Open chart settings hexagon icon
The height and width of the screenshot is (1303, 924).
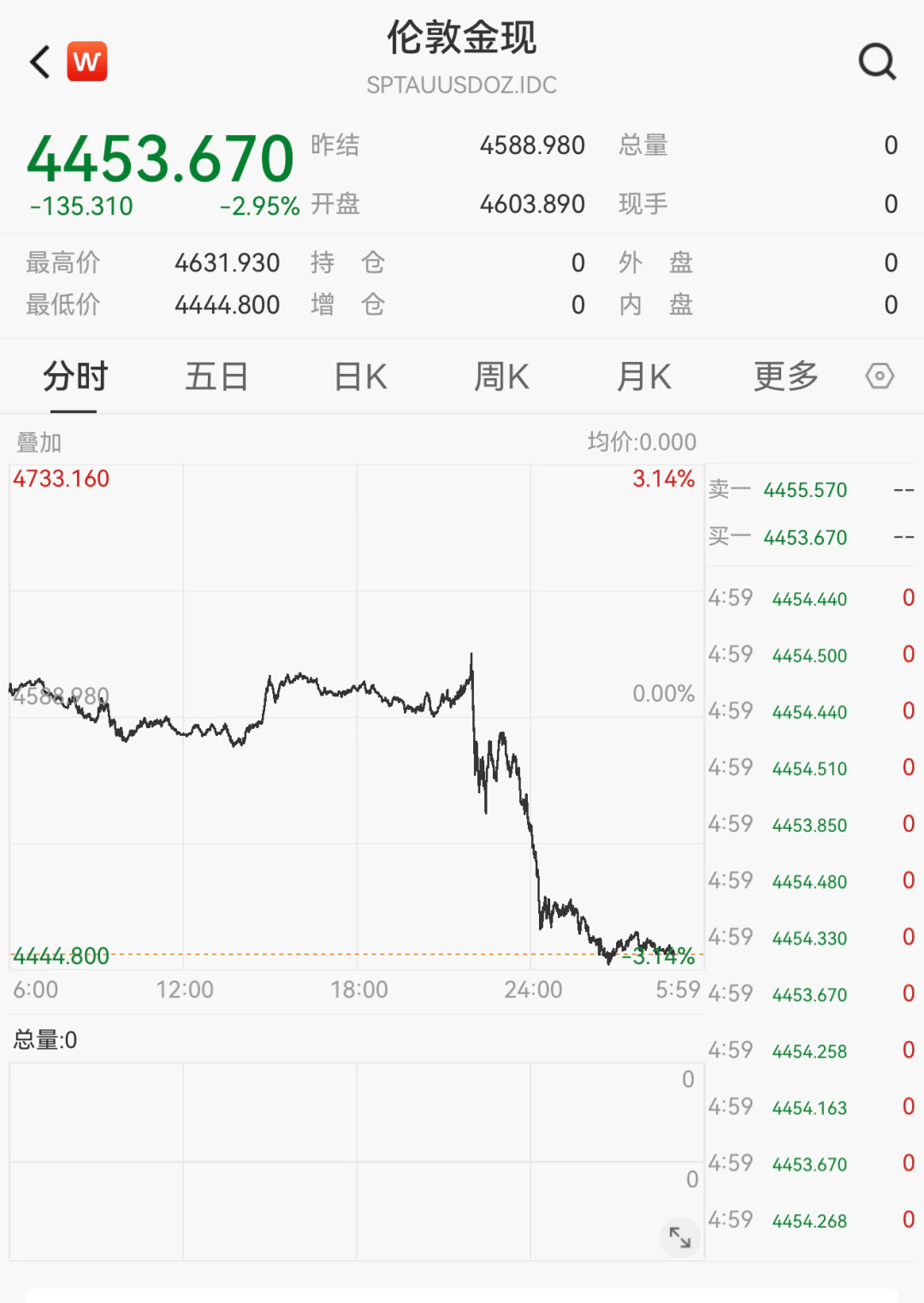pyautogui.click(x=880, y=376)
